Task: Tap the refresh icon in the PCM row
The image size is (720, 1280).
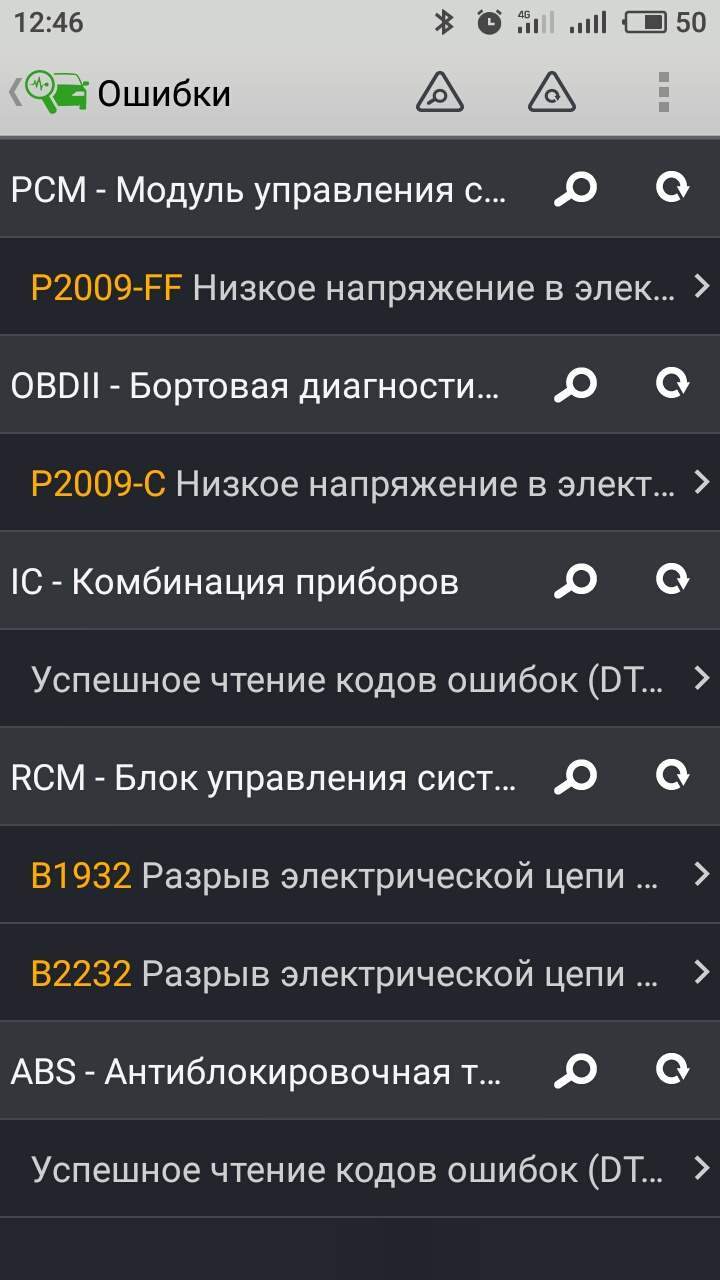Action: [x=673, y=188]
